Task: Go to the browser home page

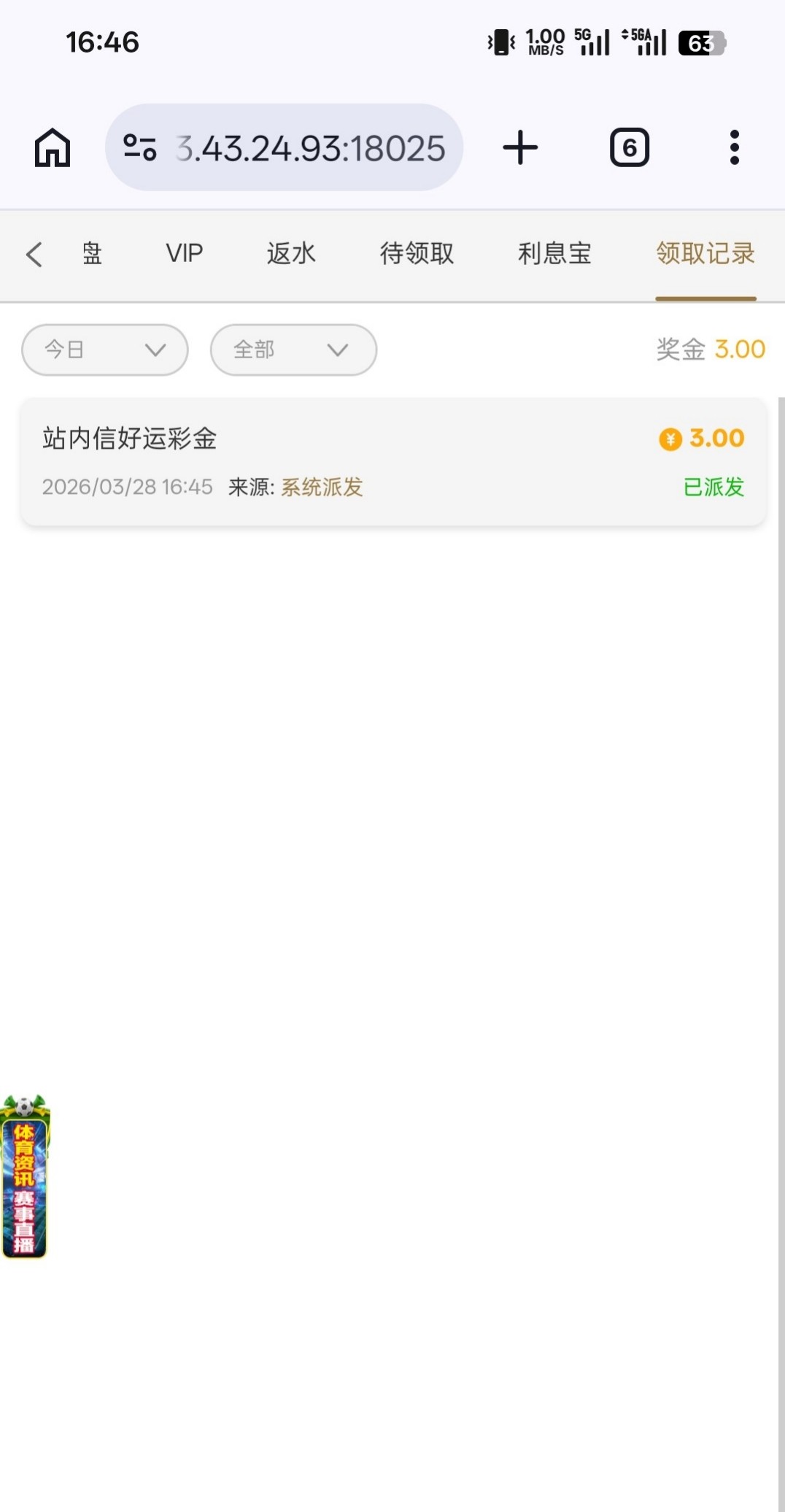Action: pos(53,147)
